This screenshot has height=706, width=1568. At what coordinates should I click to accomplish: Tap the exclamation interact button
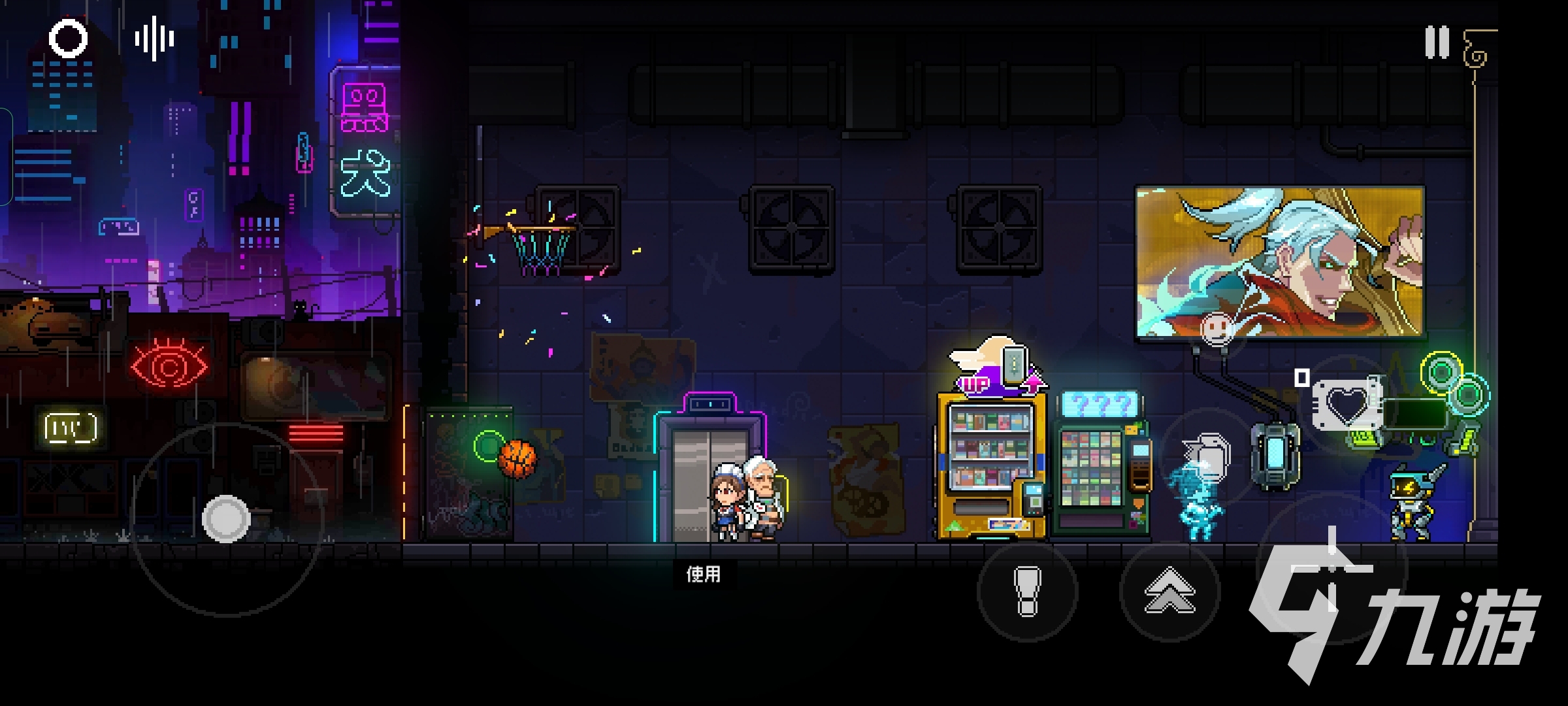1027,592
